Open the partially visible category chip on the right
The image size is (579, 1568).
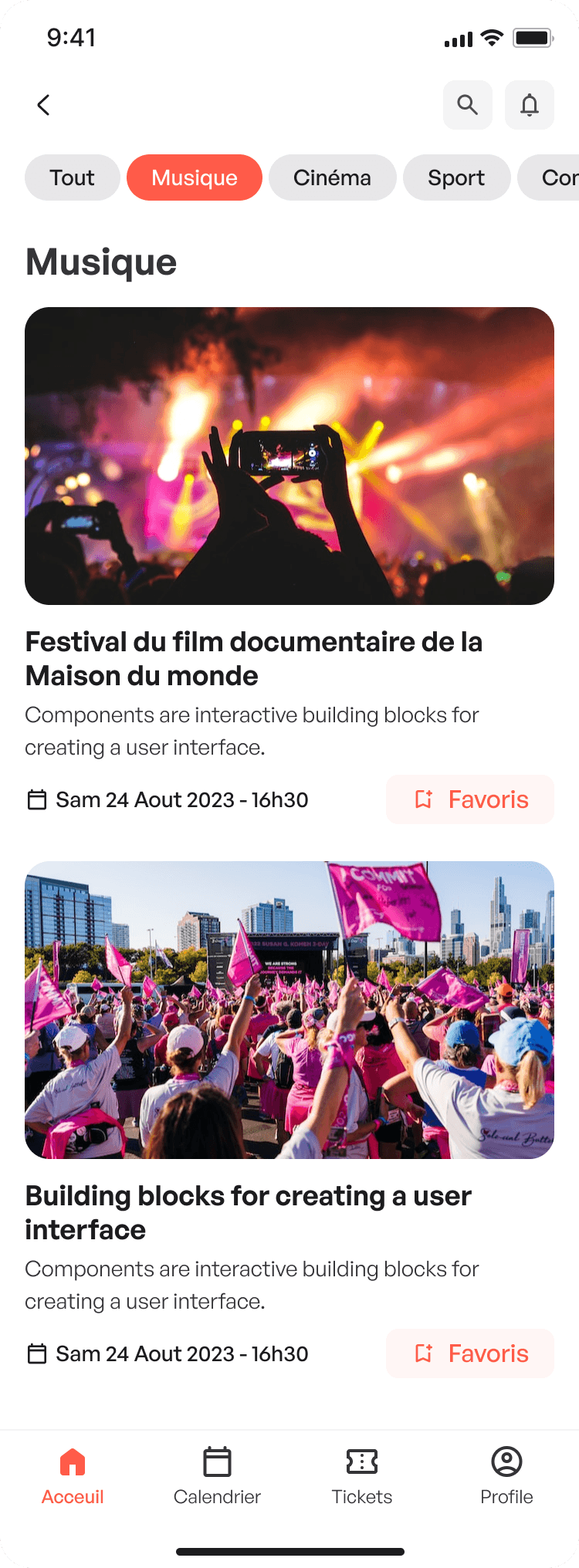[559, 177]
